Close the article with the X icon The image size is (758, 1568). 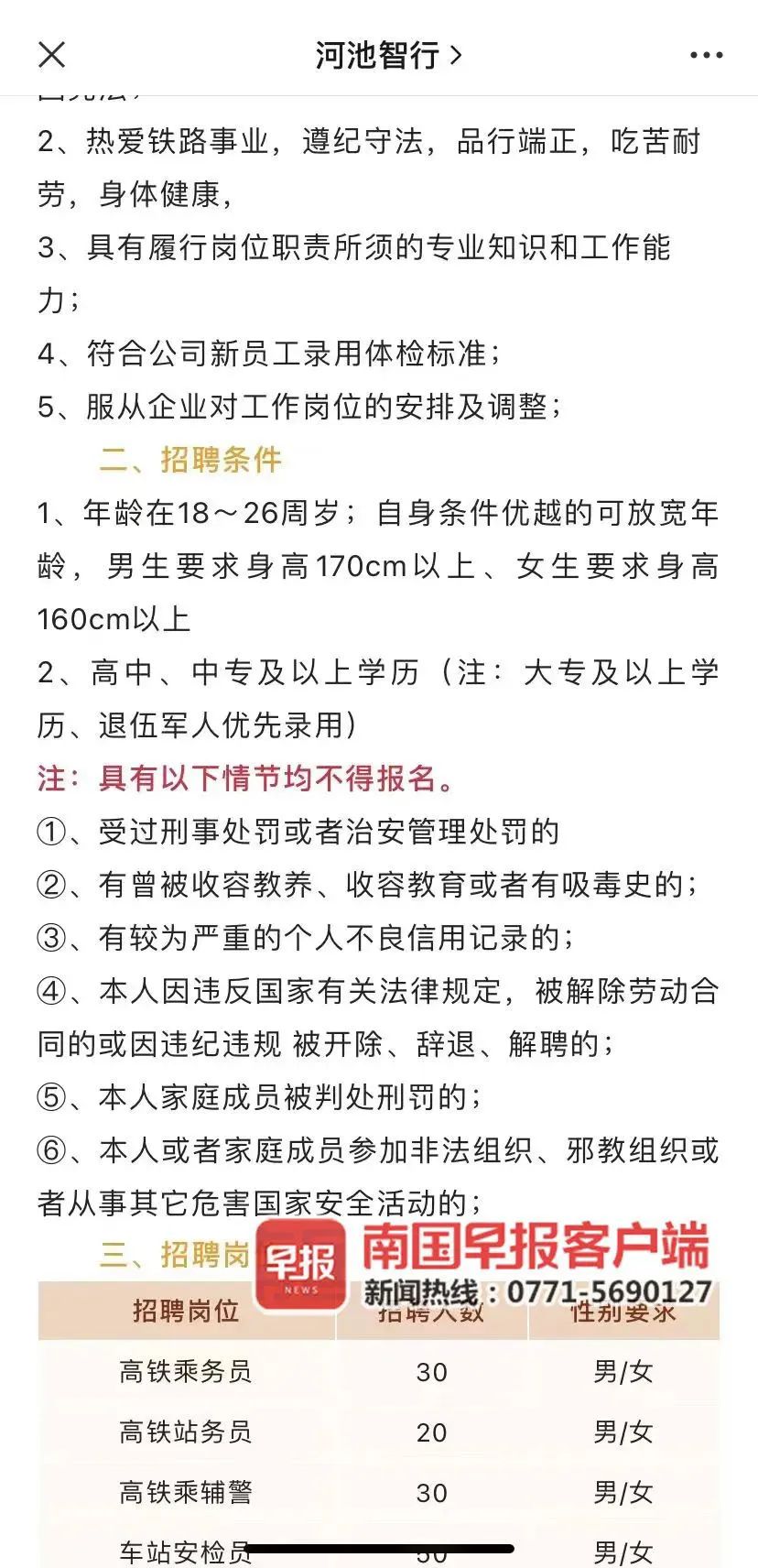click(x=52, y=55)
